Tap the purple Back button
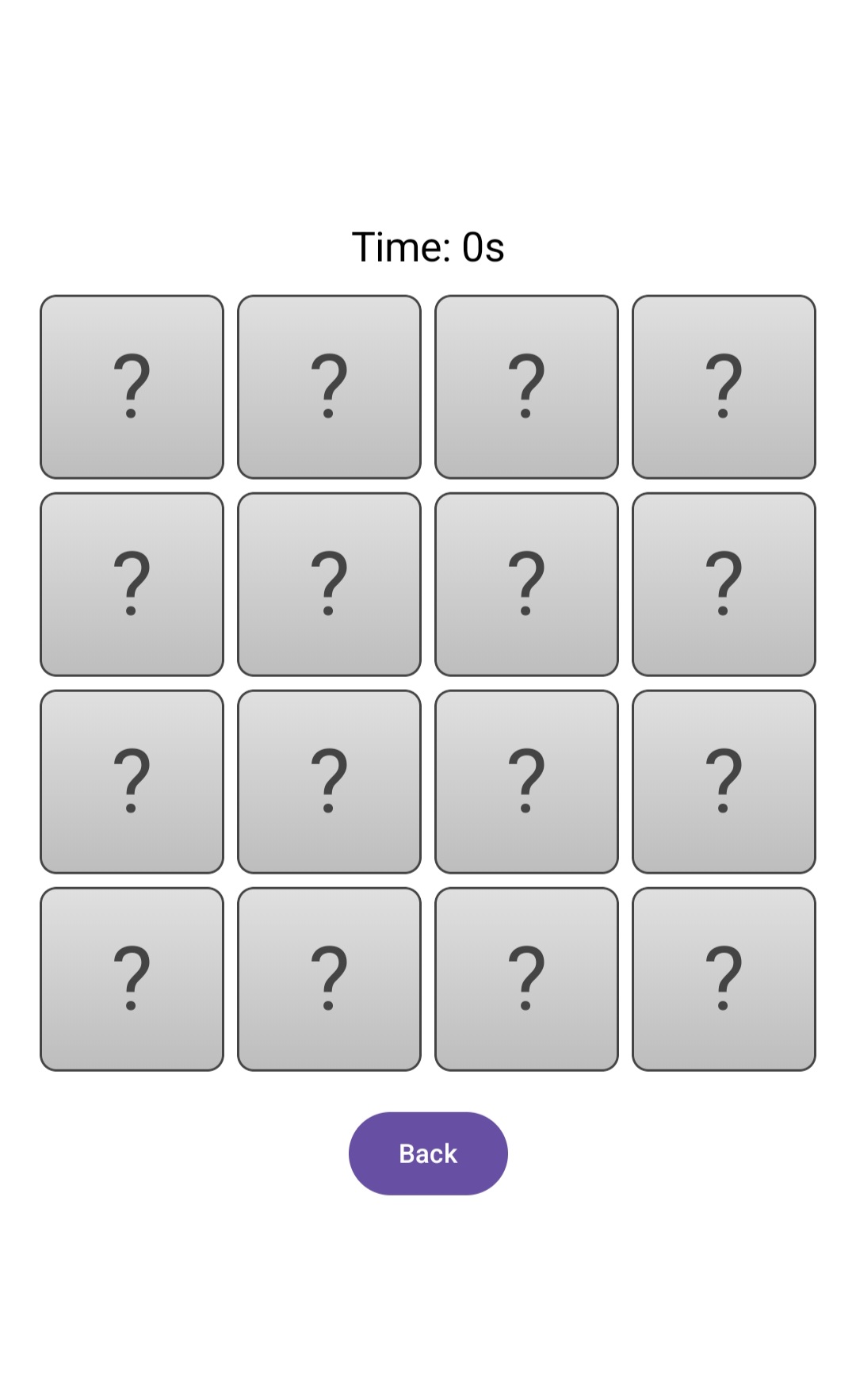 point(428,1153)
